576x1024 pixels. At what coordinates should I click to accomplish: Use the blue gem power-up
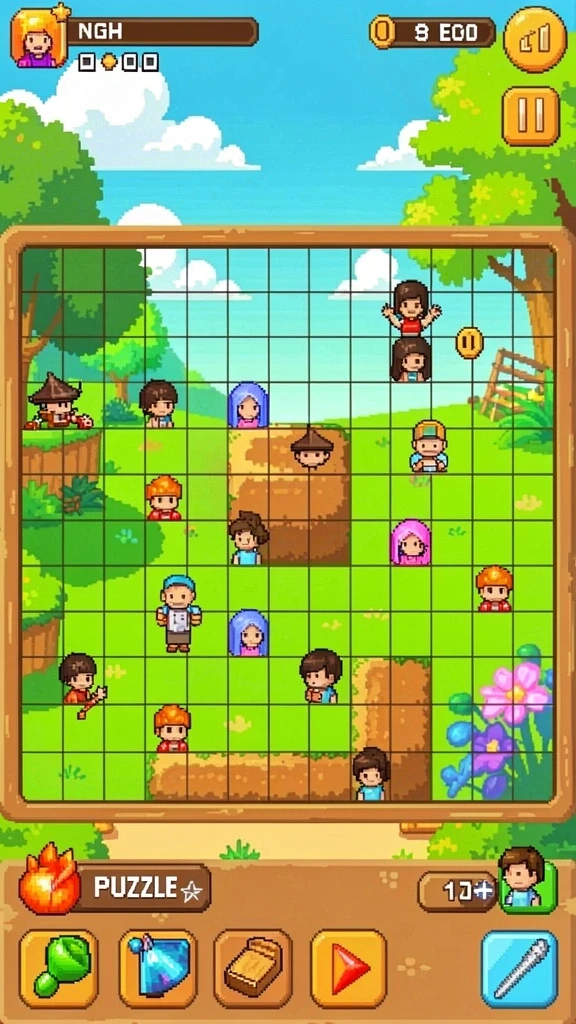pos(158,968)
